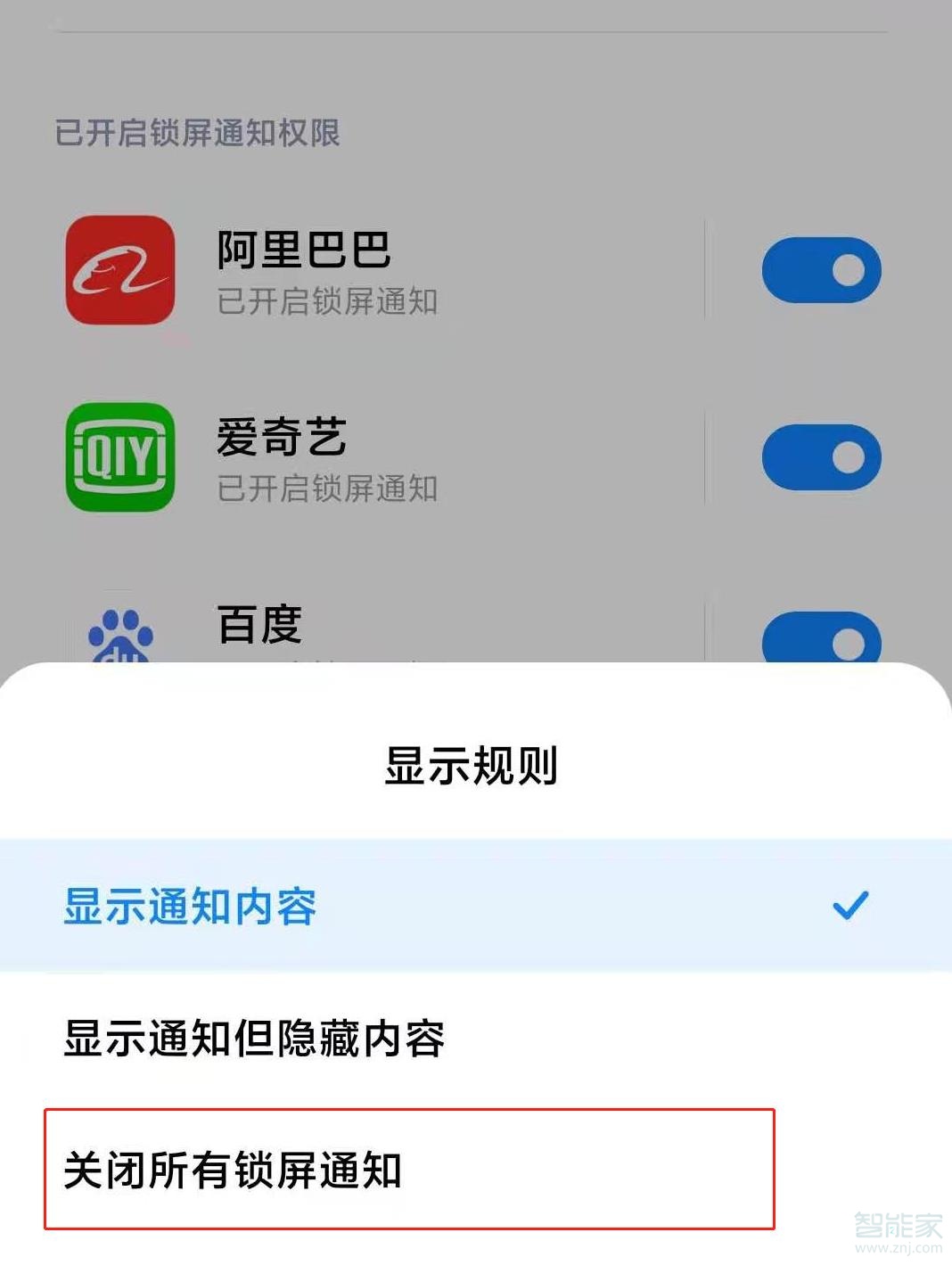The height and width of the screenshot is (1265, 952).
Task: Toggle off 爱奇艺 lock screen notifications
Action: (821, 456)
